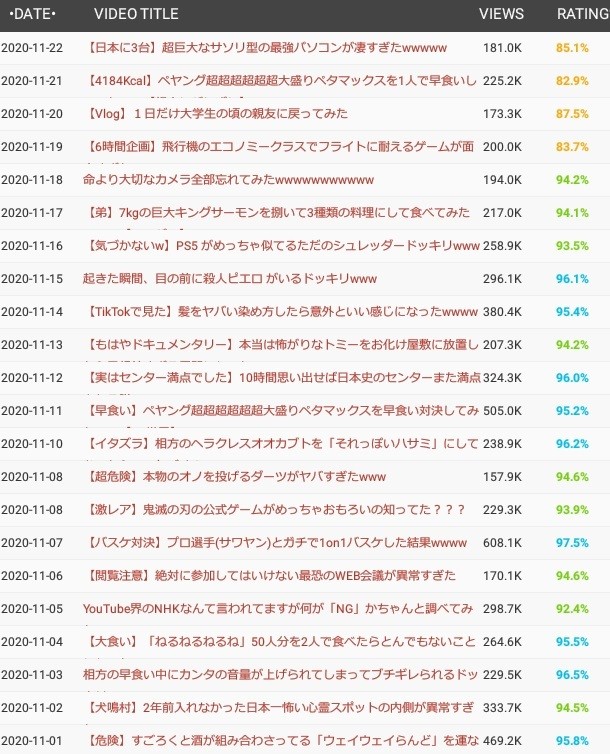610x754 pixels.
Task: Open the 【イタズラ】ヘラクレスオオカブト video link
Action: tap(282, 444)
